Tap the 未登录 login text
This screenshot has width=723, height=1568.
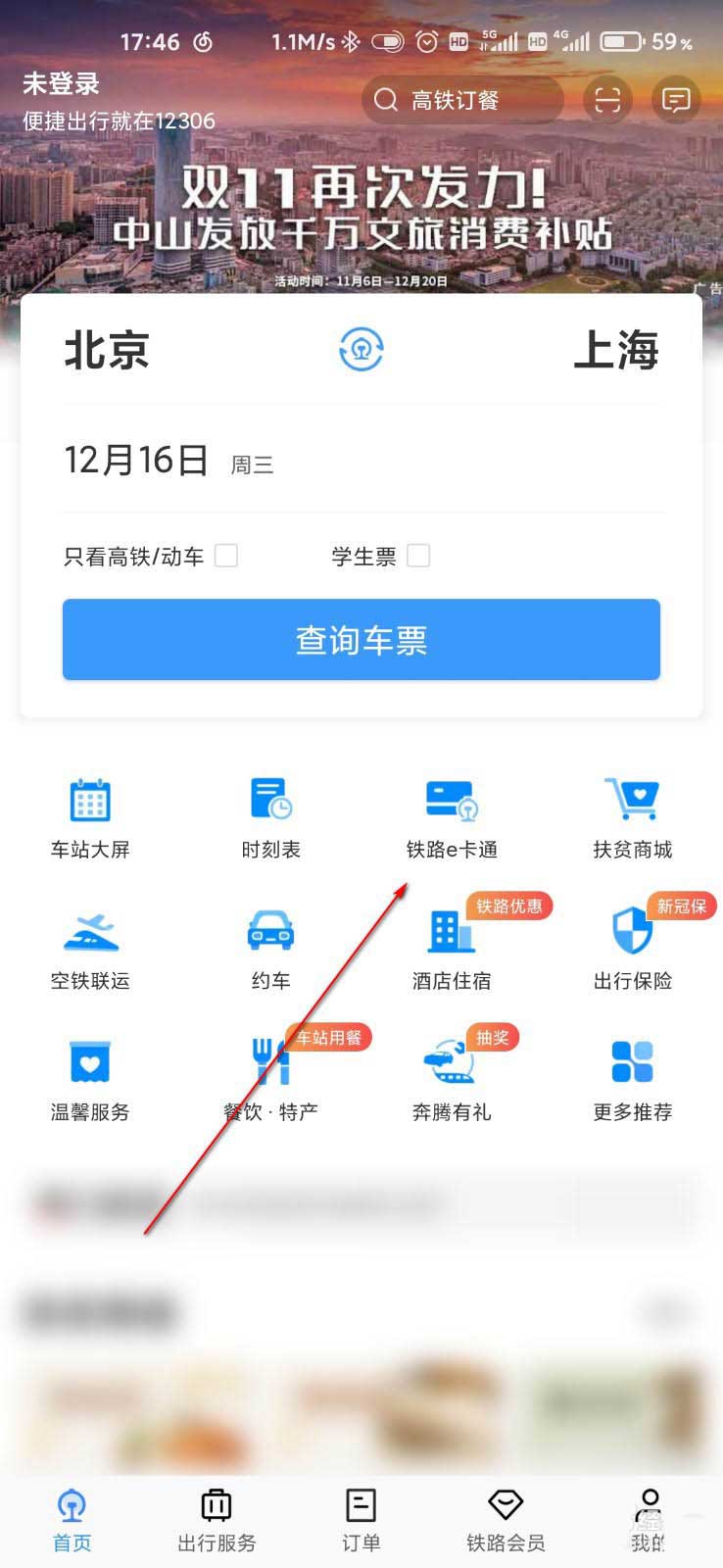[60, 84]
